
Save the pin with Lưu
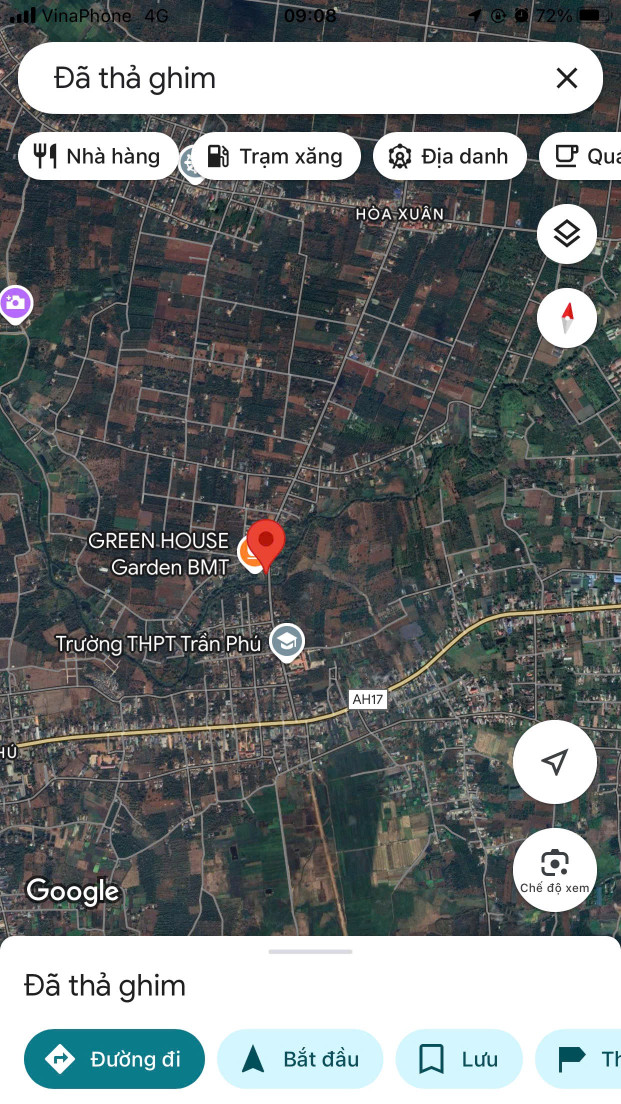click(459, 1059)
